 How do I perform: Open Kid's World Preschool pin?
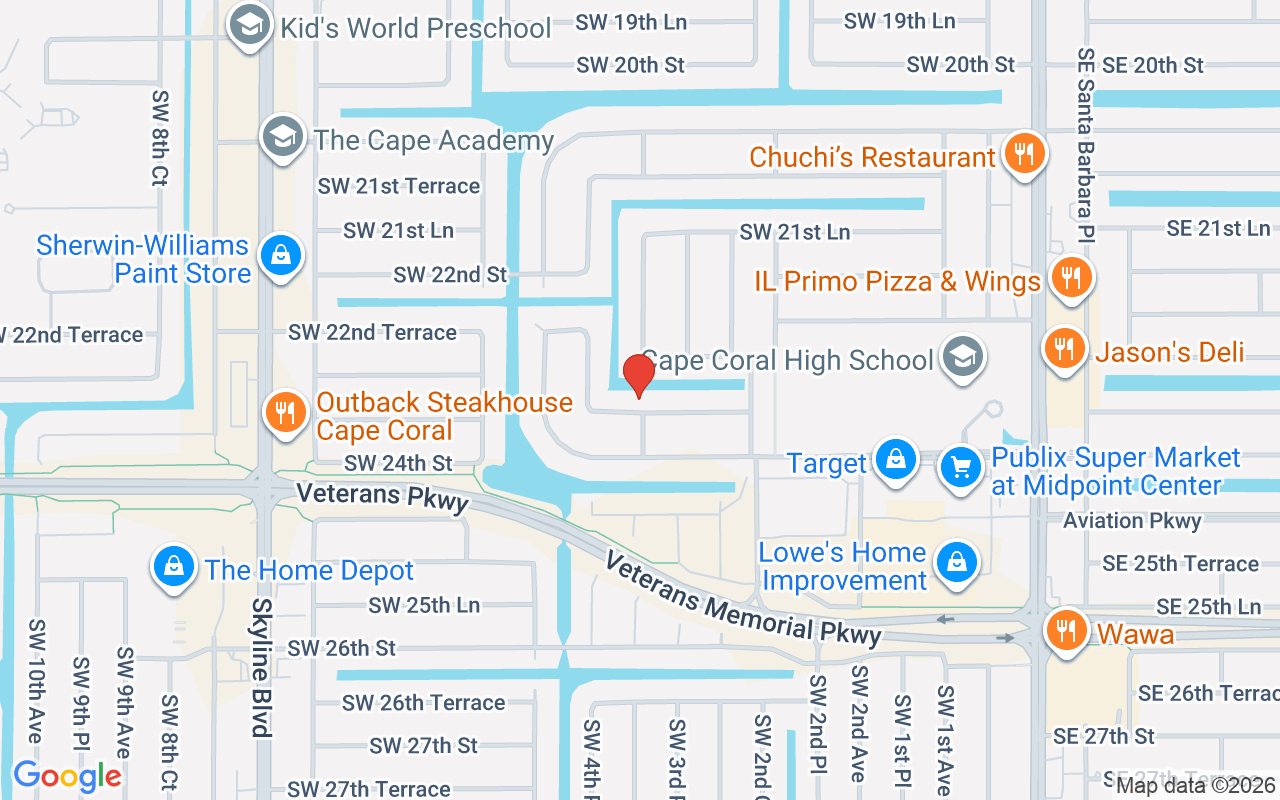248,24
